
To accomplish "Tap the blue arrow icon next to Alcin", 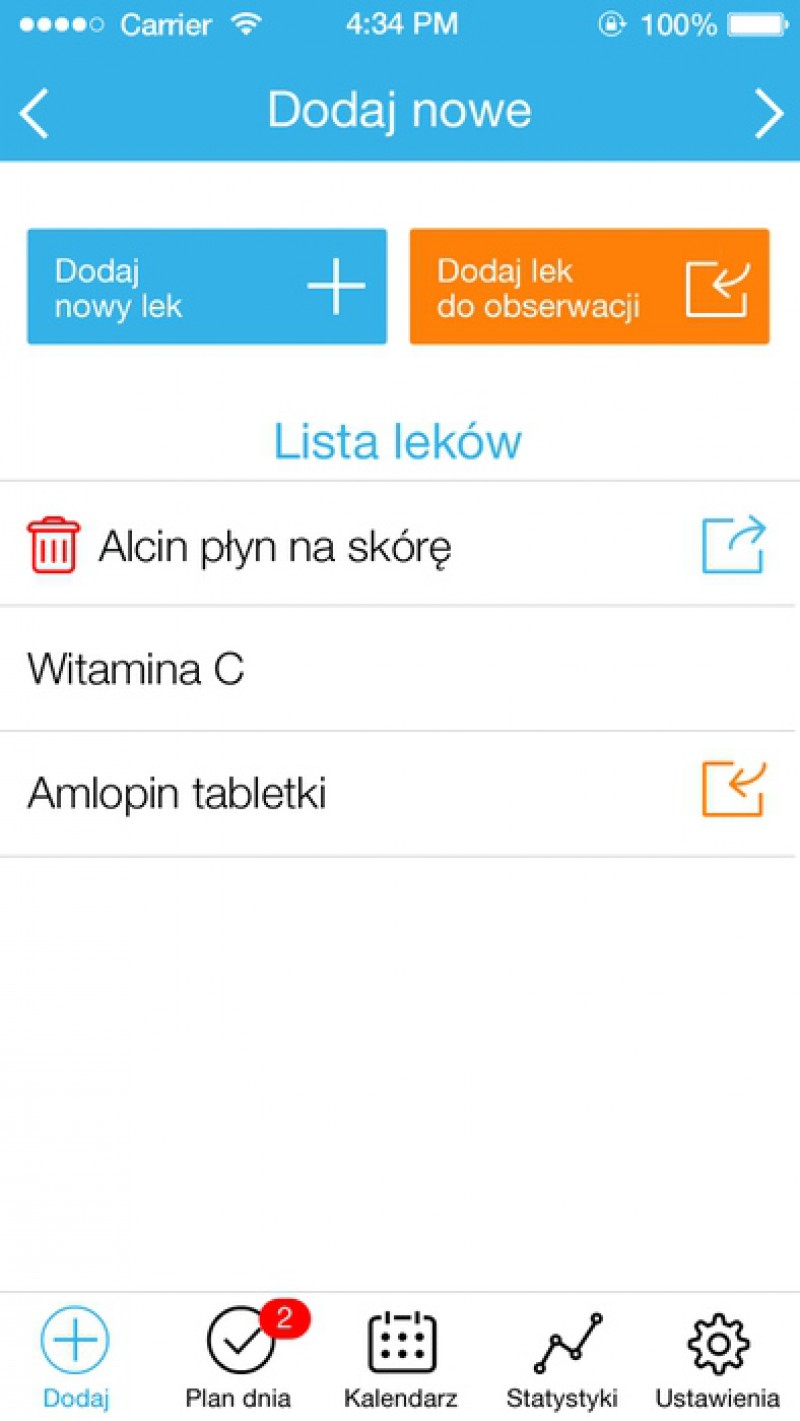I will coord(734,545).
